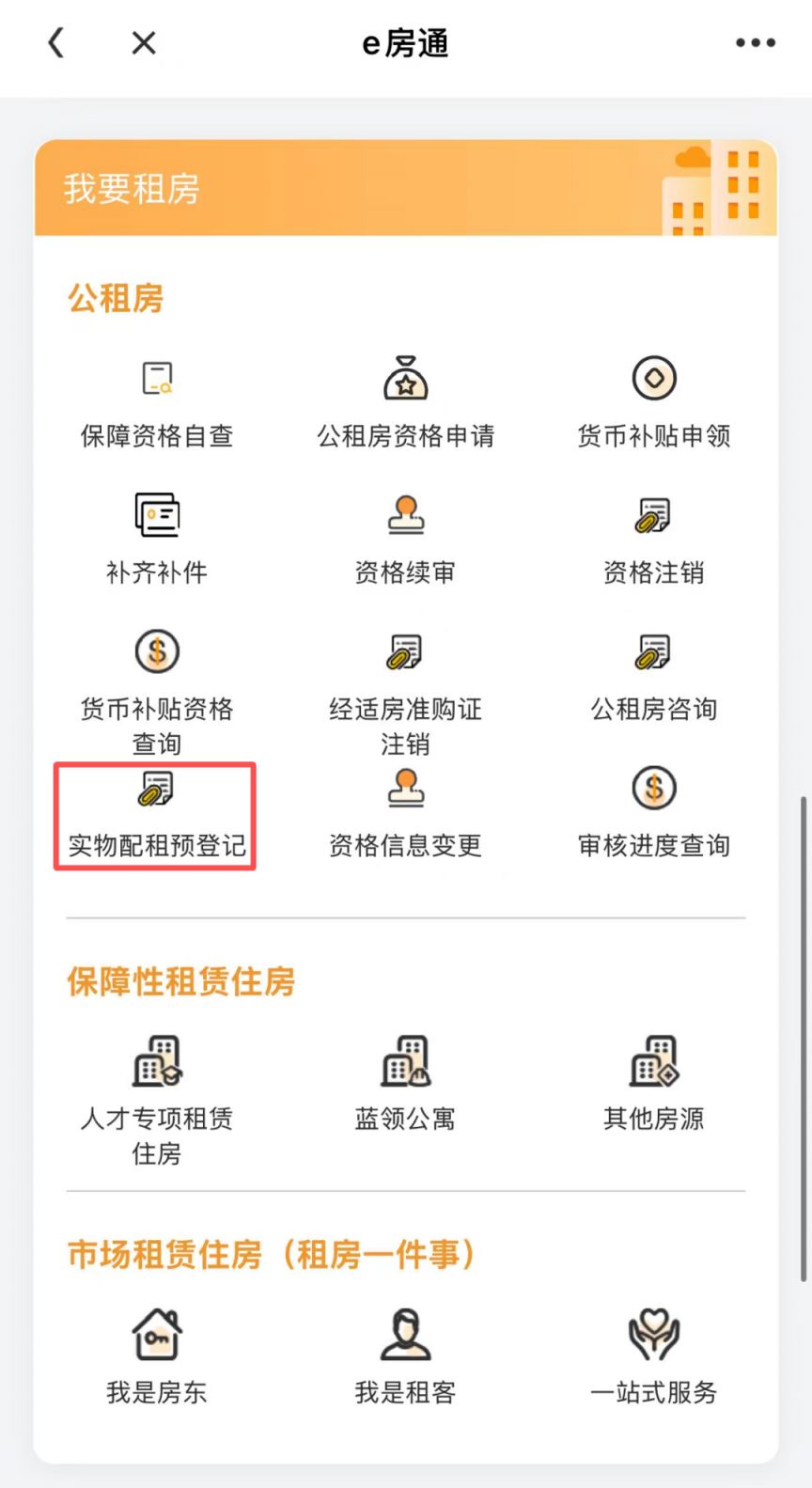Open the three-dot overflow menu

(x=755, y=42)
